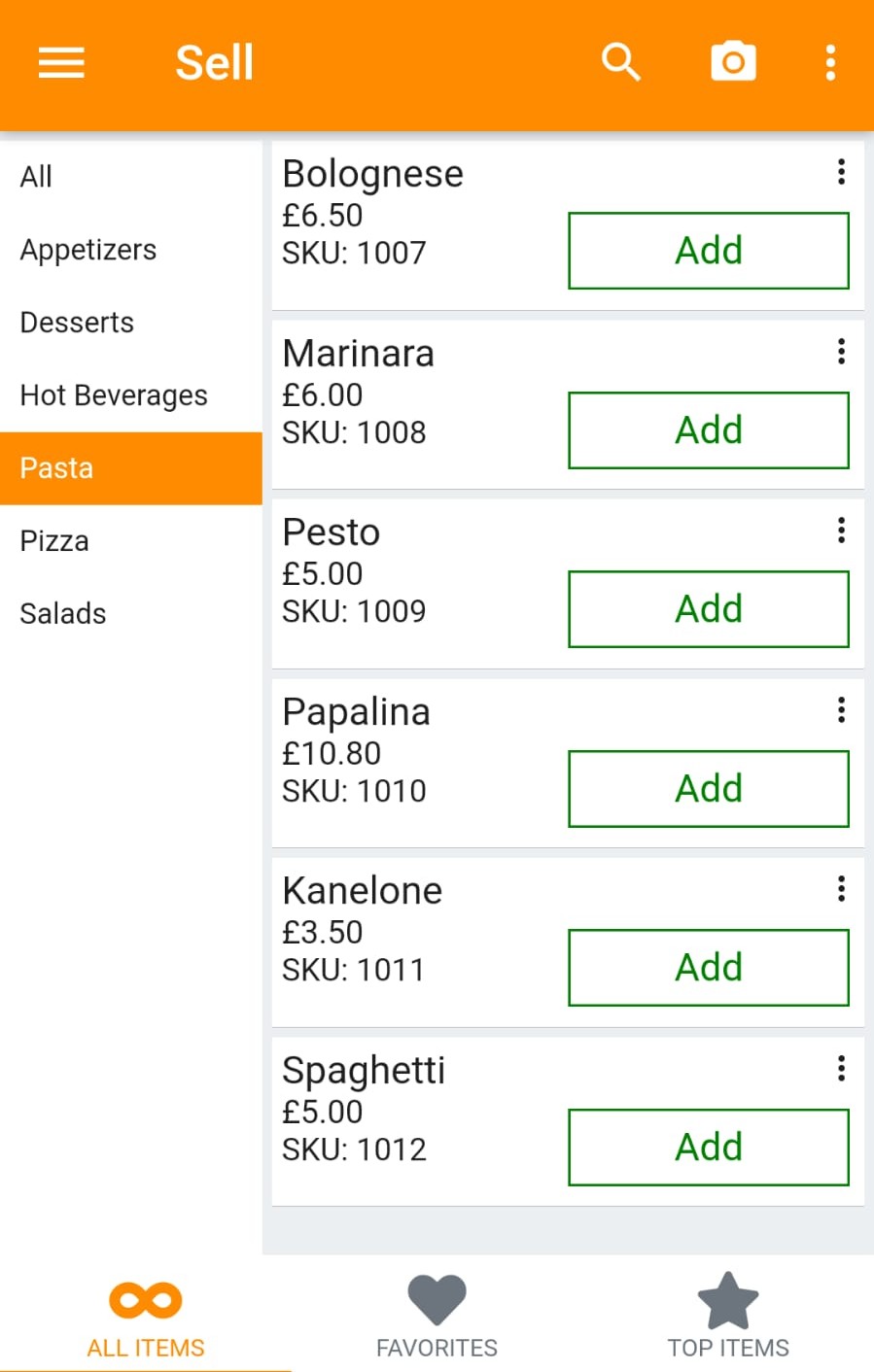Image resolution: width=874 pixels, height=1372 pixels.
Task: Add Papalina priced £10.80 to the sale
Action: pyautogui.click(x=708, y=788)
